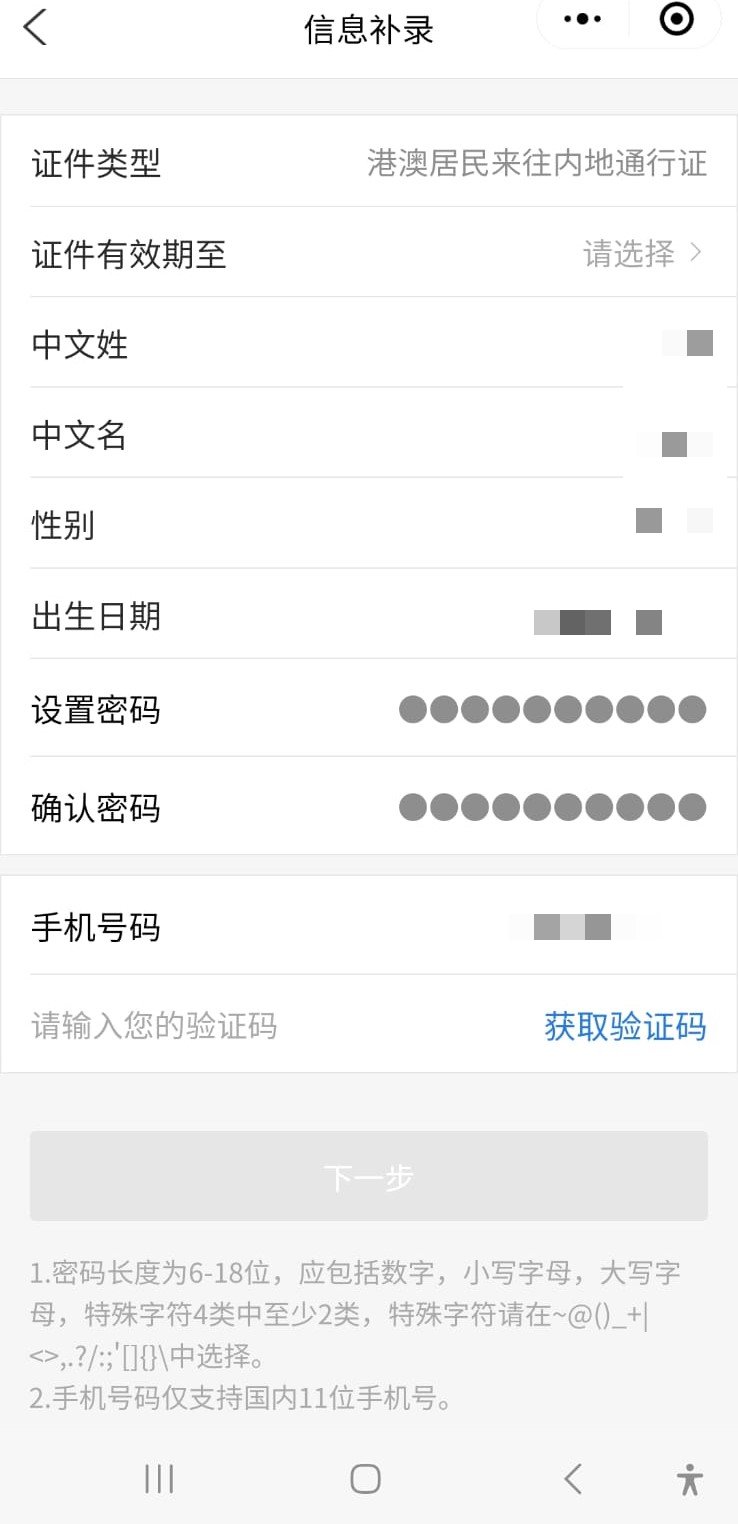
Task: Close the mini program via circle icon
Action: click(x=676, y=20)
